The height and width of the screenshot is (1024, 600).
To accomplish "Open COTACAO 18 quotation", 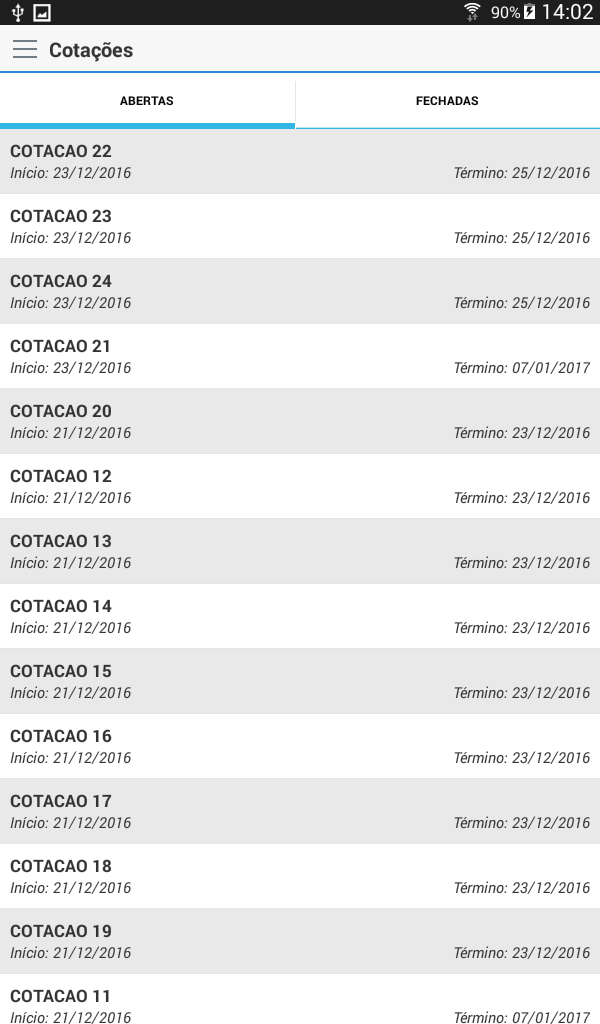I will [x=300, y=876].
